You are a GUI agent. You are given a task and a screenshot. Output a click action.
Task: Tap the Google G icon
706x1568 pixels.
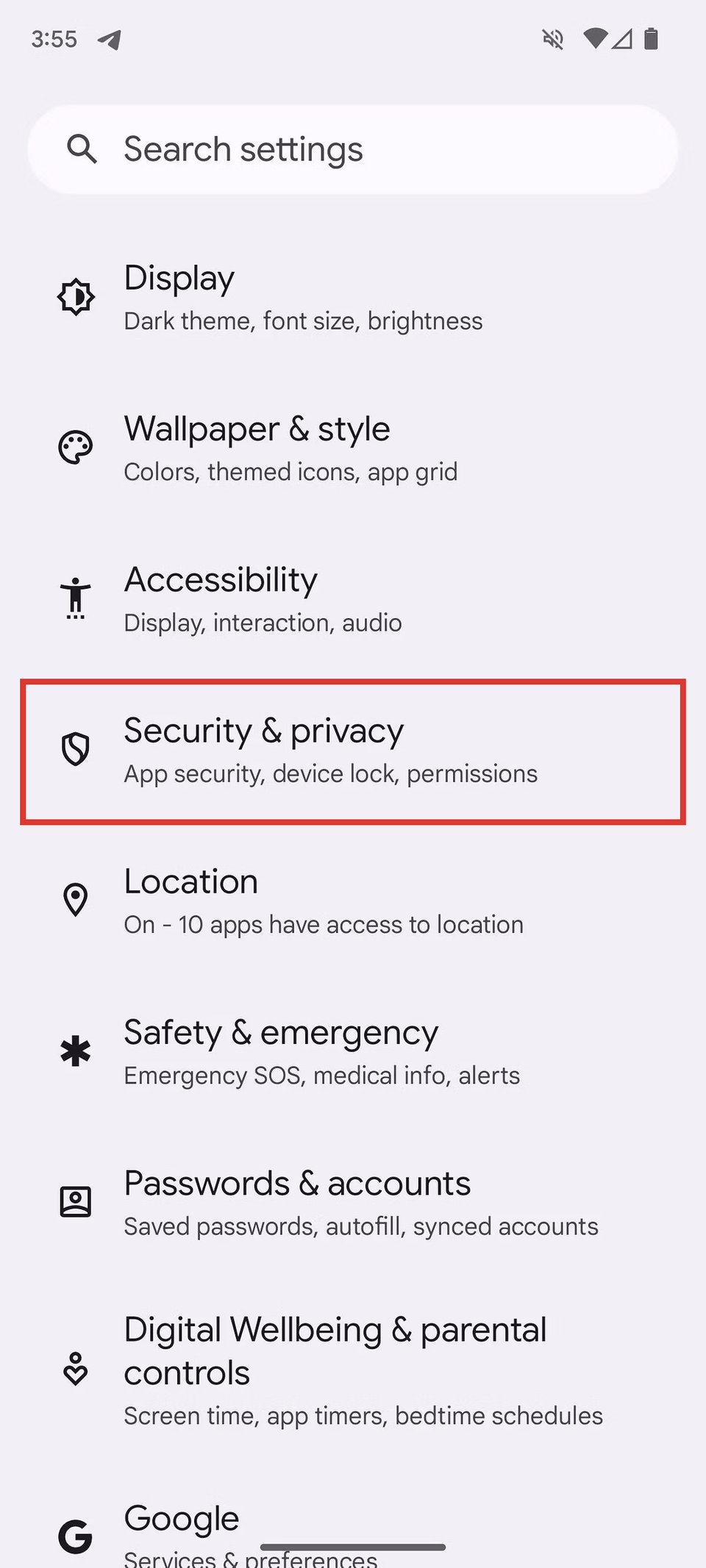click(x=75, y=1533)
